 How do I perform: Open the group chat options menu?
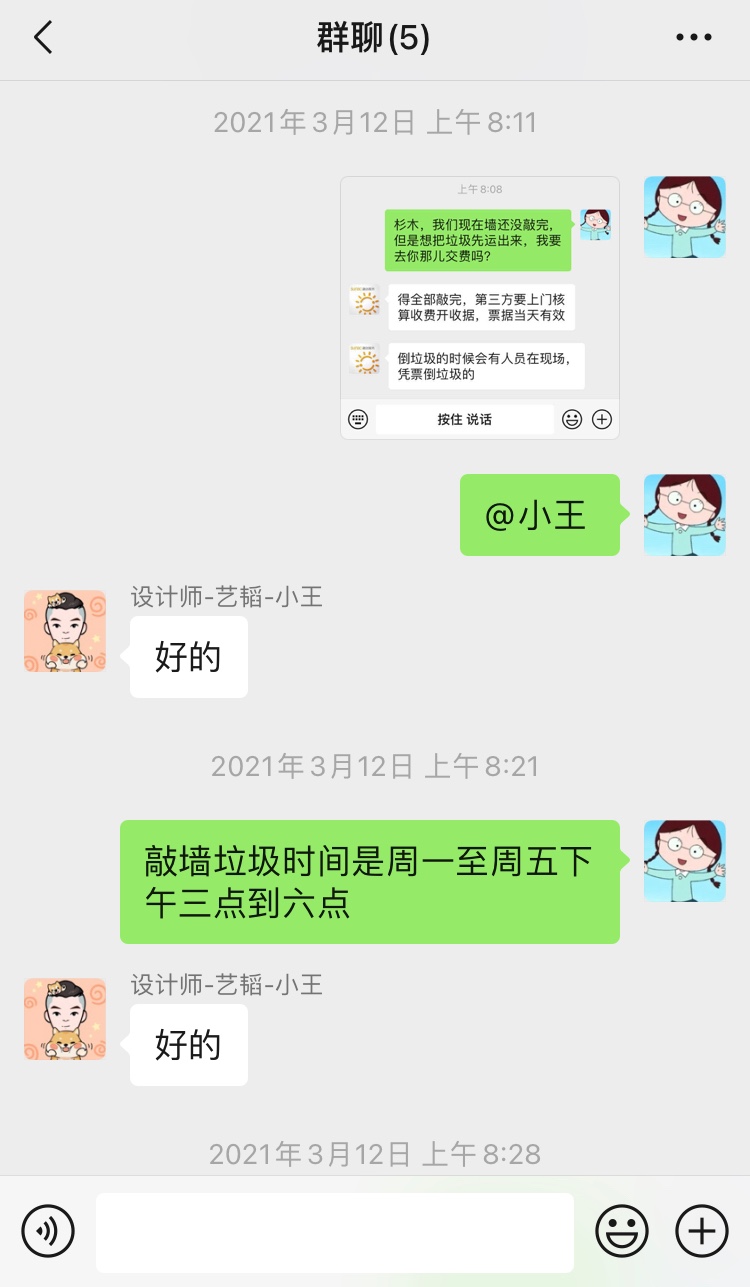pos(693,38)
